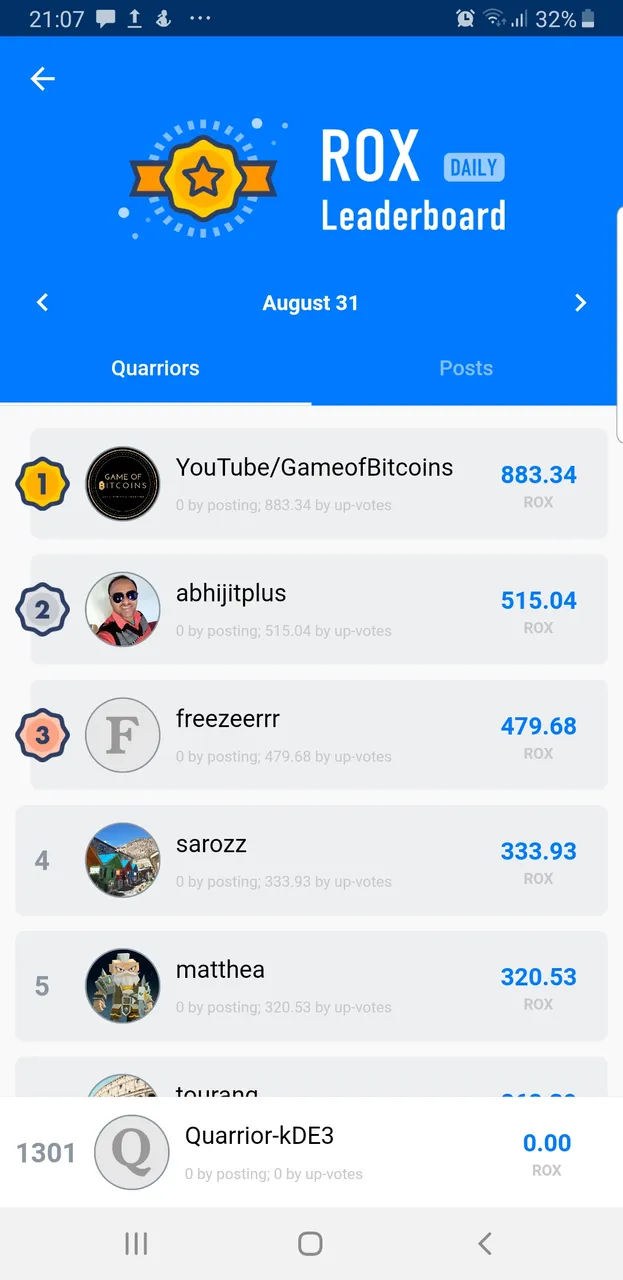This screenshot has width=623, height=1280.
Task: Select the Quarriors tab
Action: click(x=155, y=368)
